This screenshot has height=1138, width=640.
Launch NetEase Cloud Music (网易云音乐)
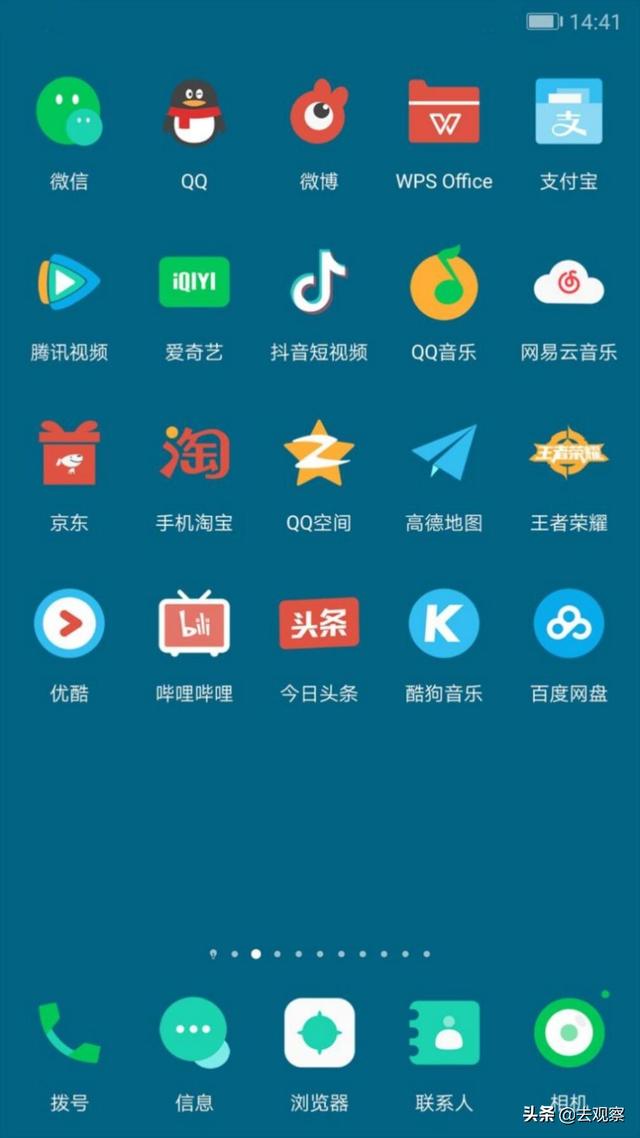tap(569, 283)
